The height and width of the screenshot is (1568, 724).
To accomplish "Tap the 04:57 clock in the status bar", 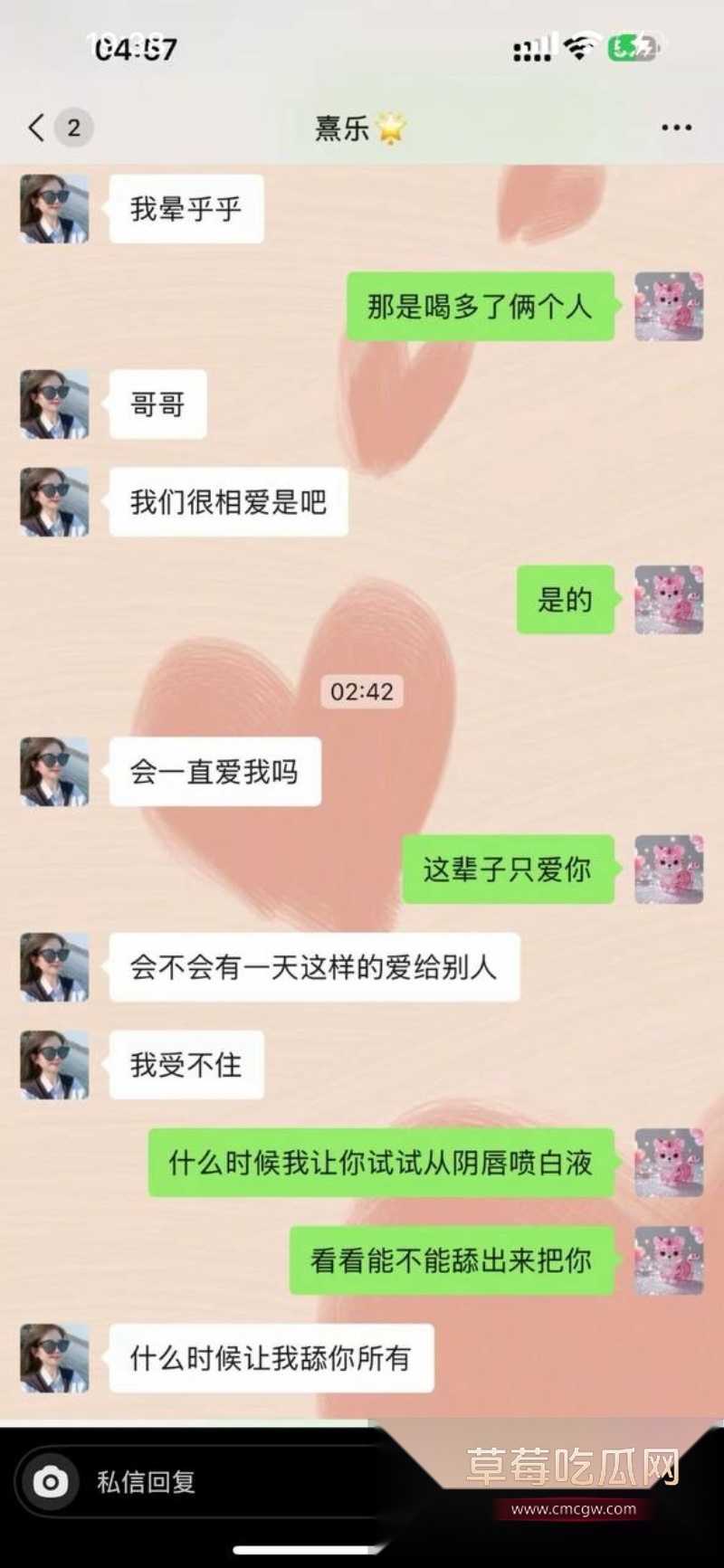I will (136, 52).
